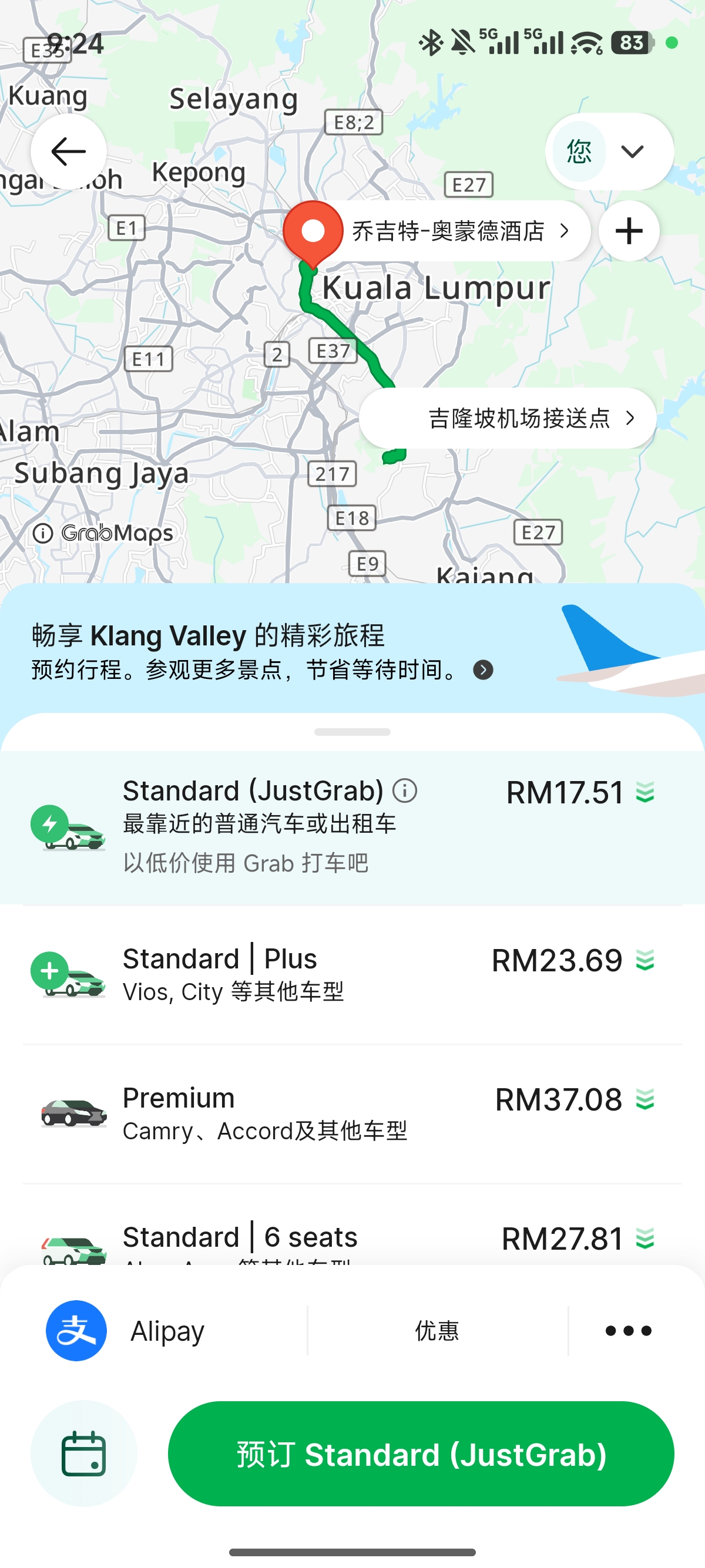Schedule a ride with the calendar button
705x1568 pixels.
pos(84,1453)
